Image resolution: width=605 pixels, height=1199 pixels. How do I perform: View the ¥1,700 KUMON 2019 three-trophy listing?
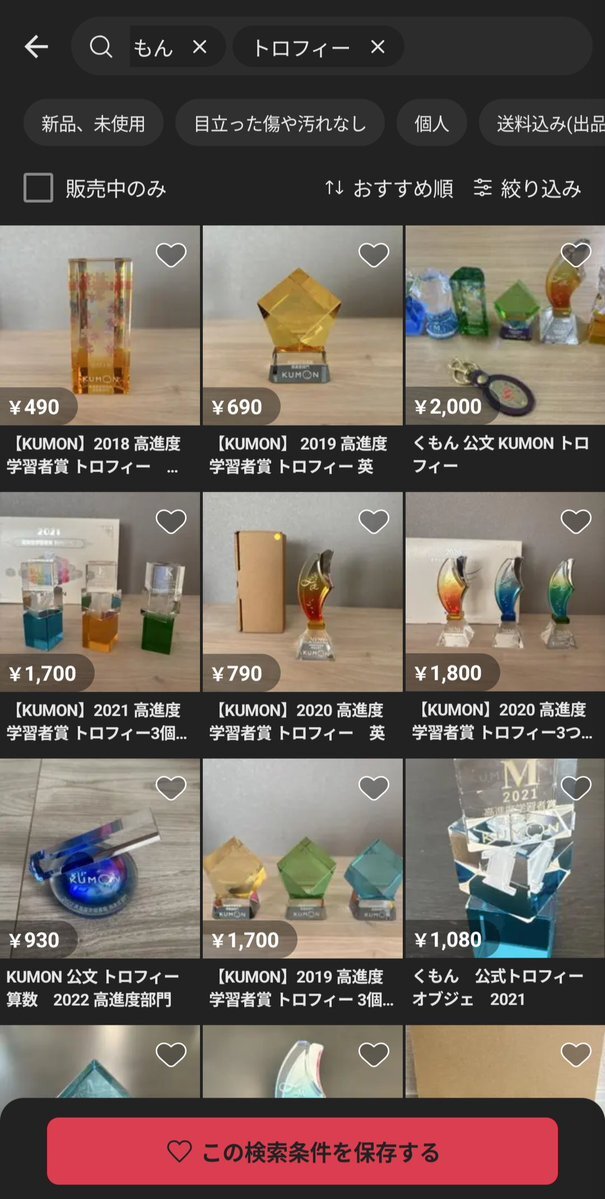(x=302, y=858)
